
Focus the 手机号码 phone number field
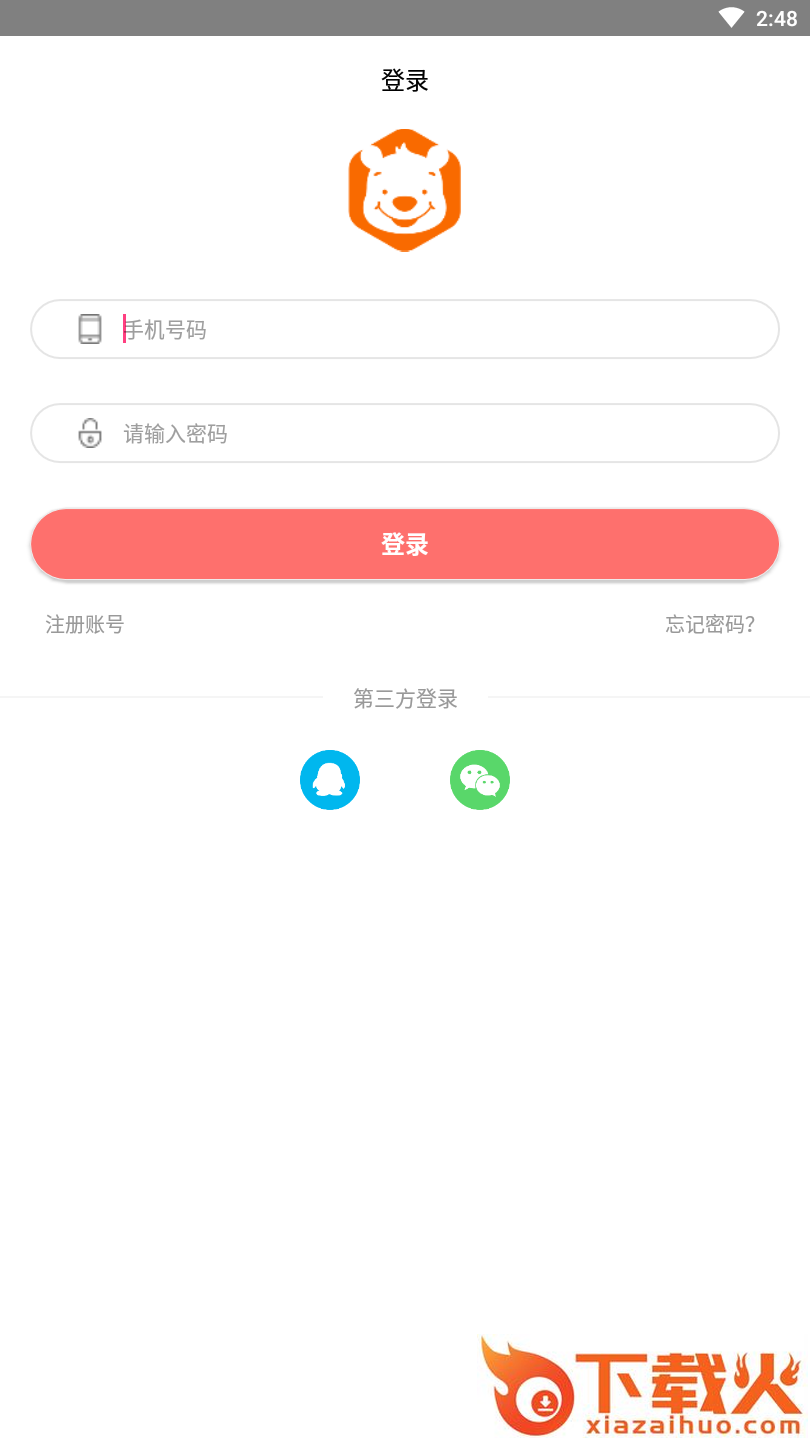pyautogui.click(x=404, y=329)
